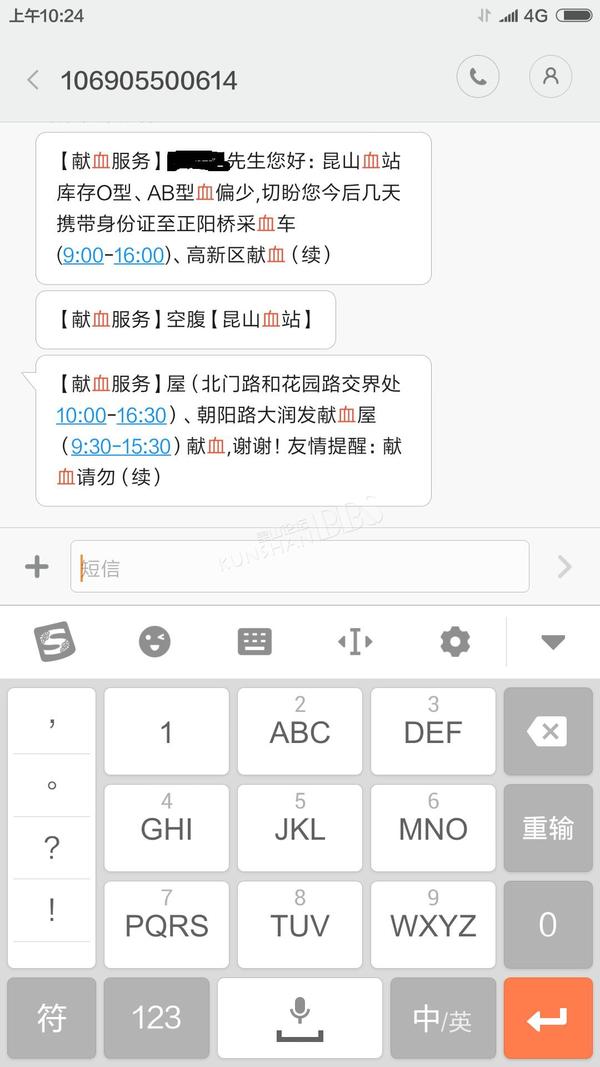Open the Sogou keyboard logo menu

[x=54, y=641]
